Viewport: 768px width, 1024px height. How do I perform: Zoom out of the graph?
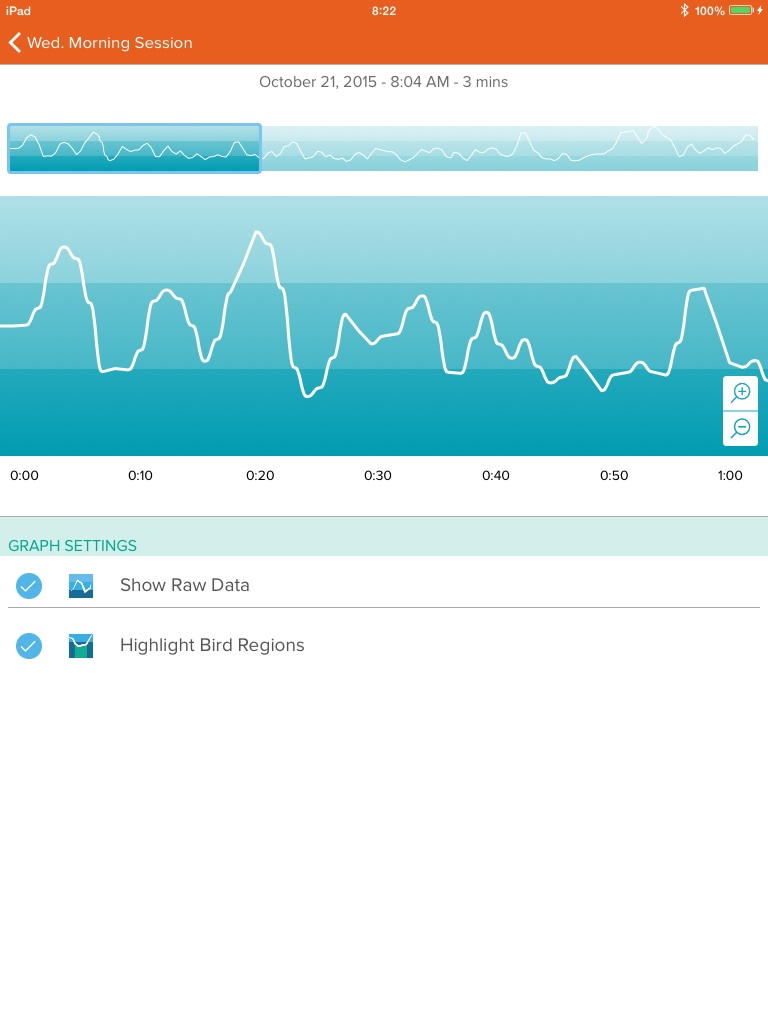tap(740, 428)
